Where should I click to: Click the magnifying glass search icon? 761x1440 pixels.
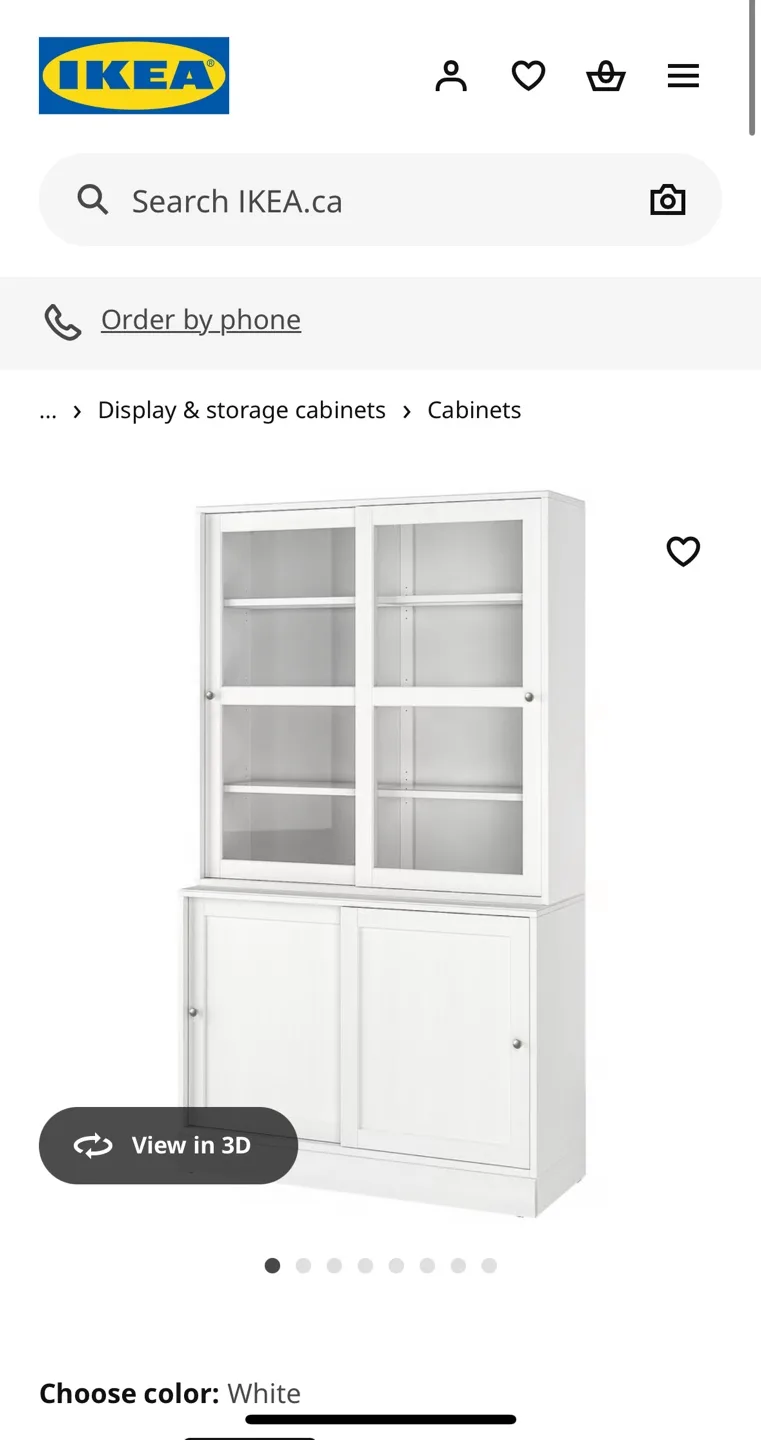pos(92,200)
